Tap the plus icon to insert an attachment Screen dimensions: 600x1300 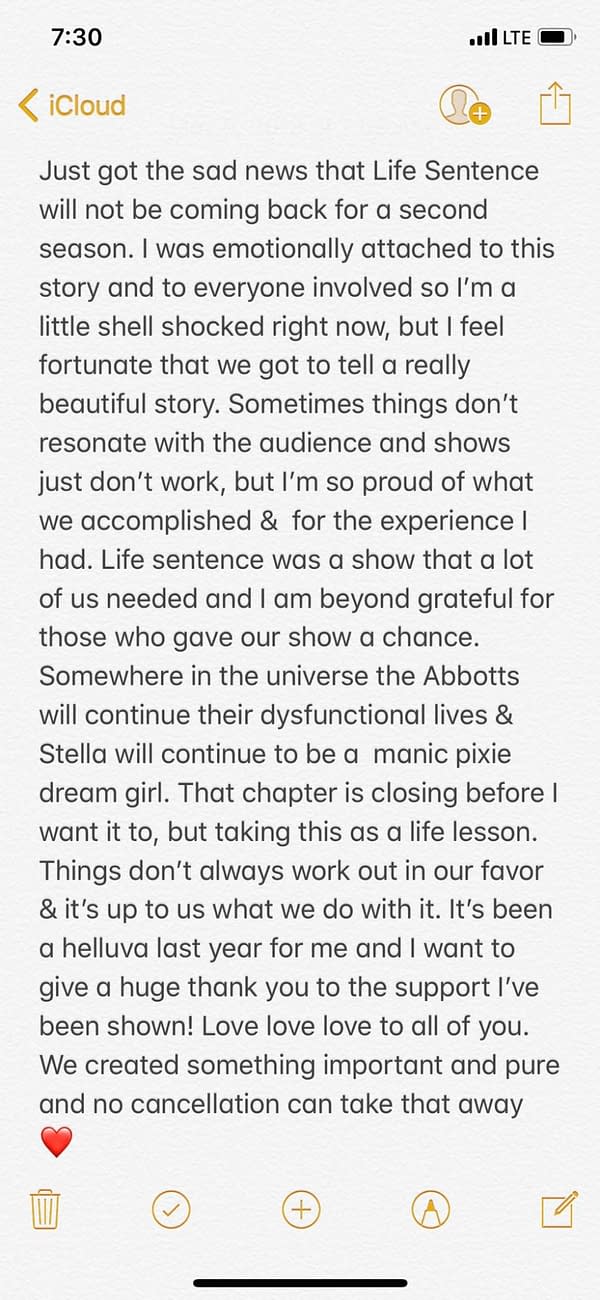pos(301,1210)
